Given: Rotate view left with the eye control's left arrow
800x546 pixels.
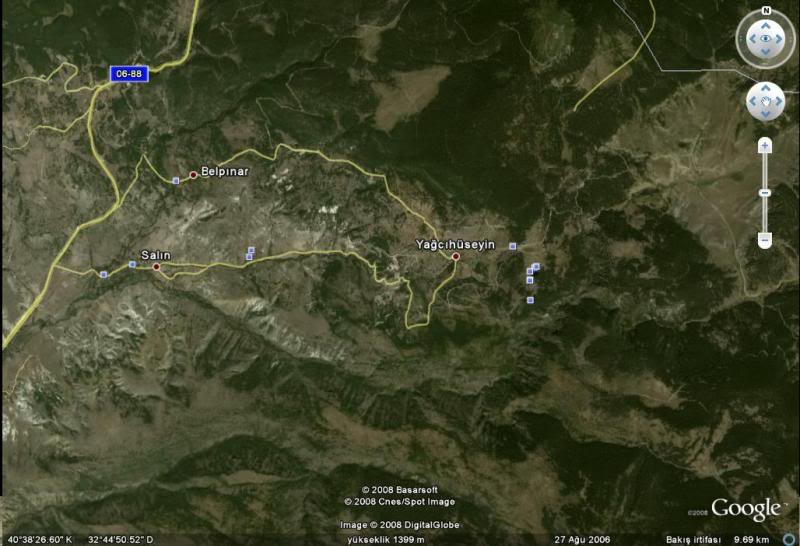Looking at the screenshot, I should [750, 40].
